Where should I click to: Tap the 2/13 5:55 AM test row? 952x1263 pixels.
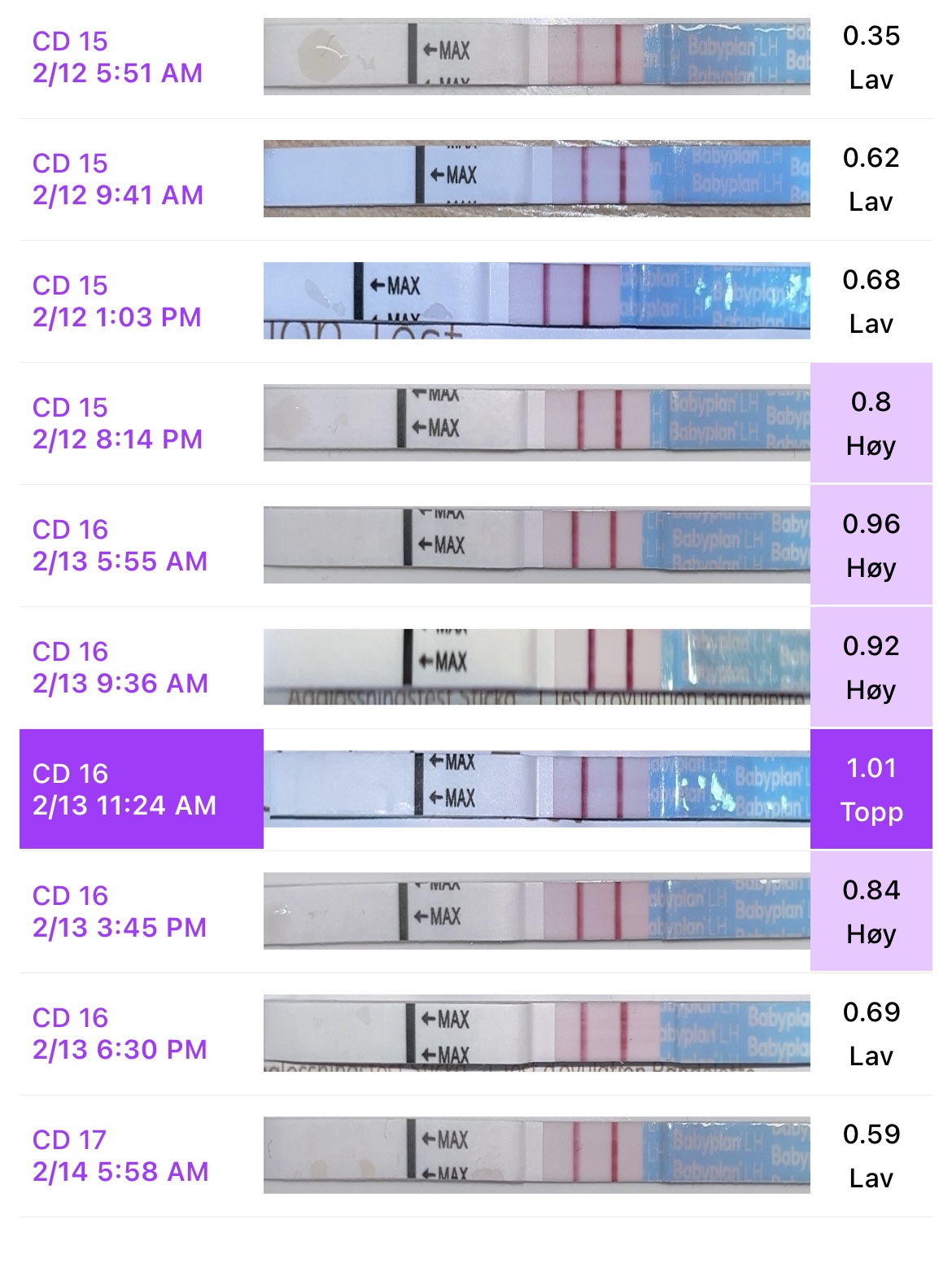476,546
